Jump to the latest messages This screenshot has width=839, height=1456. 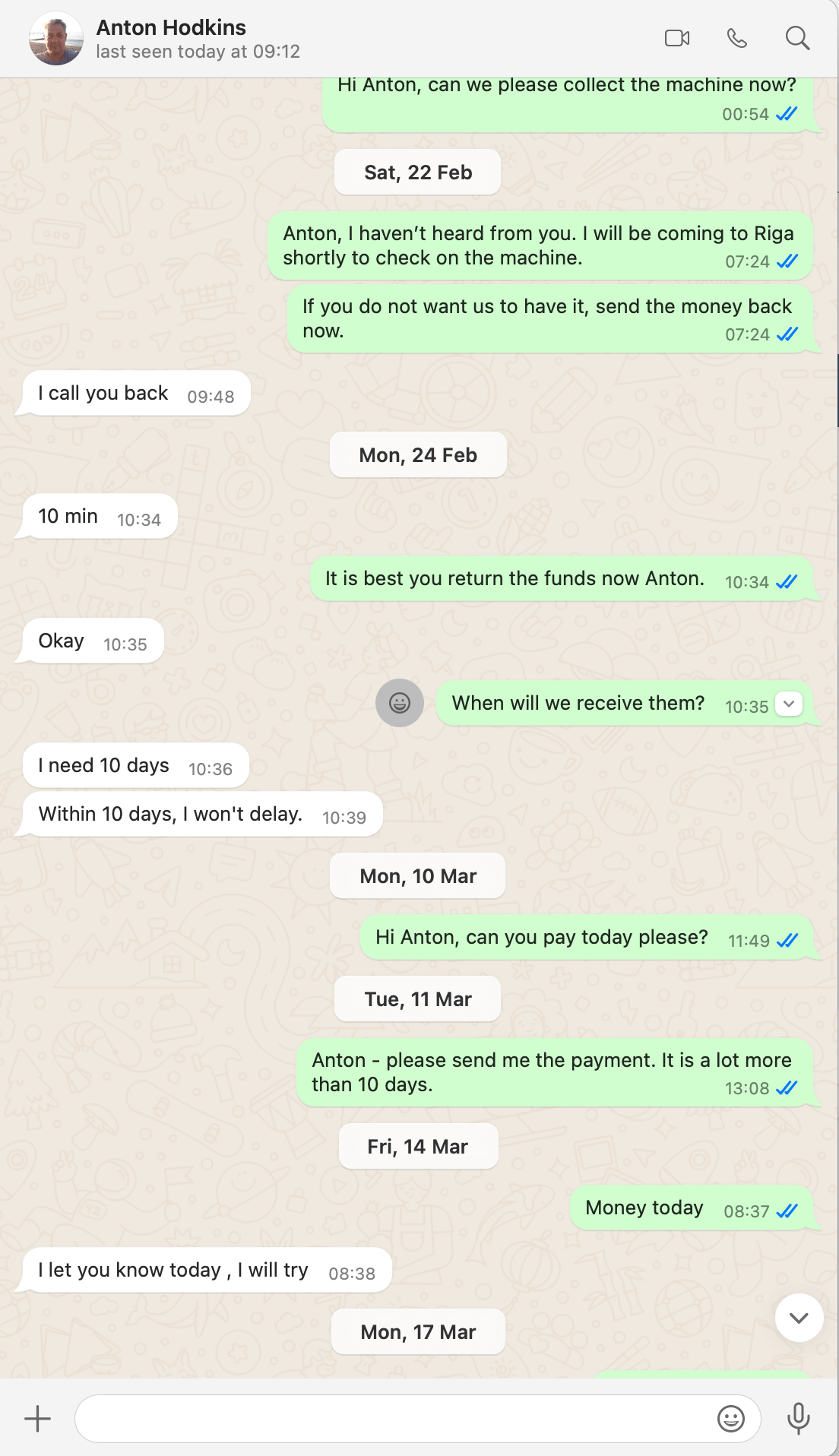[x=799, y=1318]
